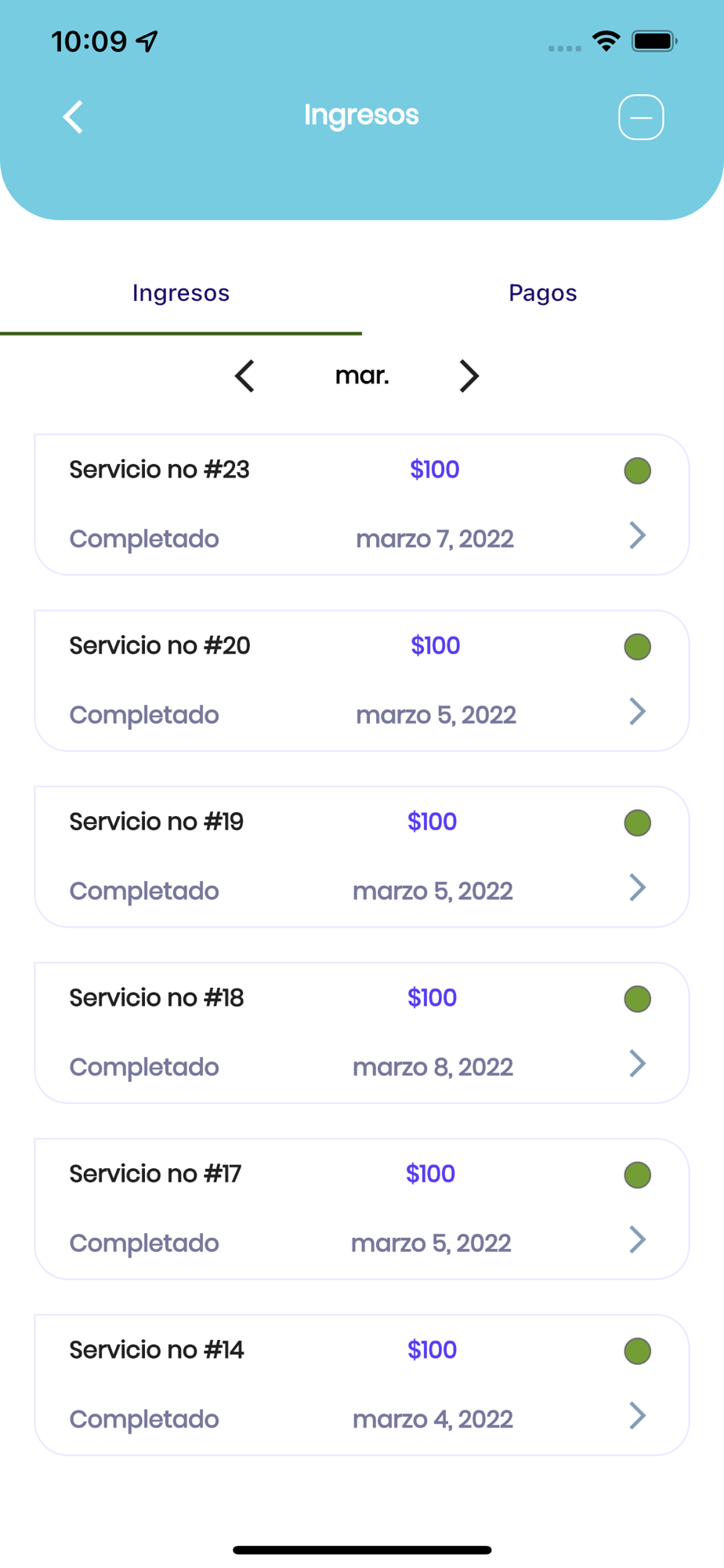
Task: Select the Ingresos tab
Action: (181, 293)
